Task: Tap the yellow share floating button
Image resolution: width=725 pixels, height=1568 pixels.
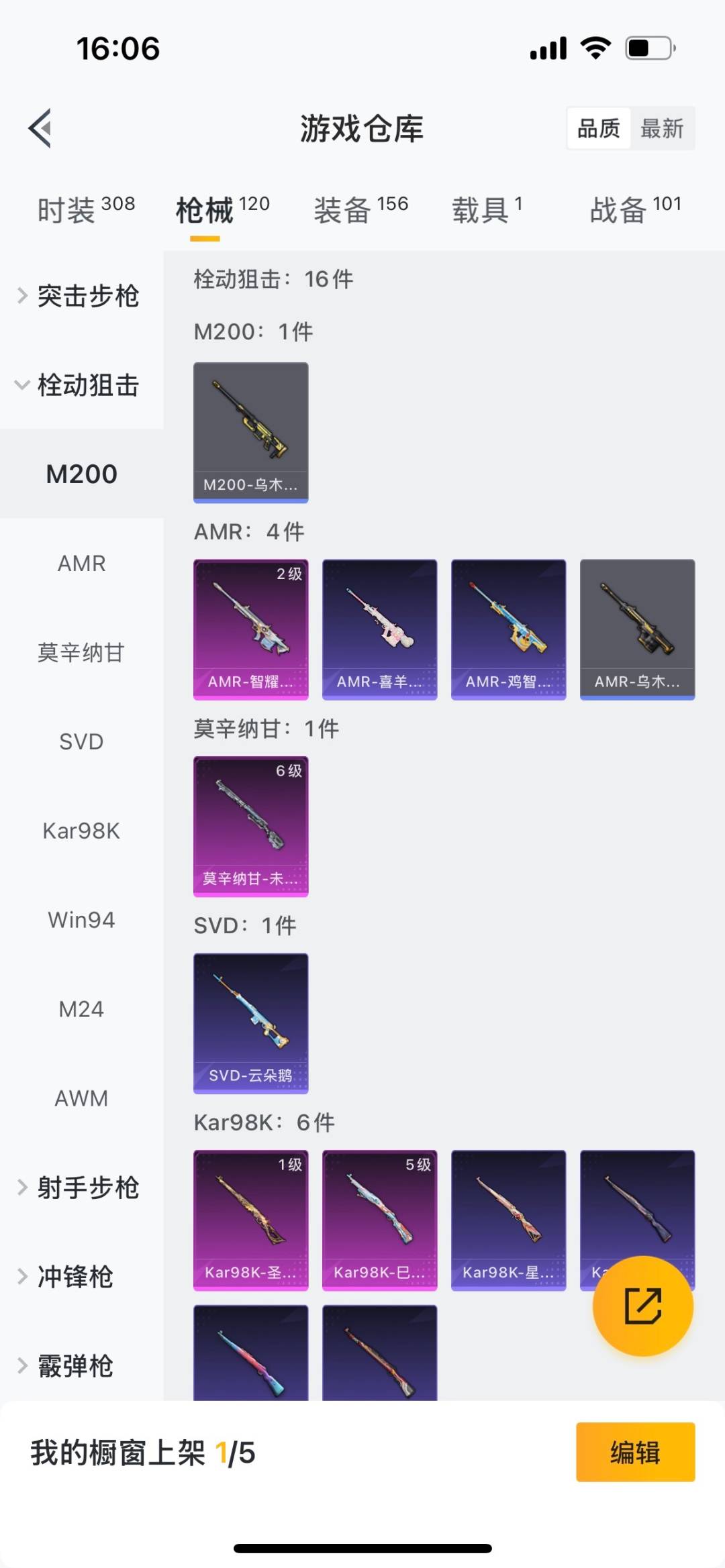Action: pos(642,1306)
